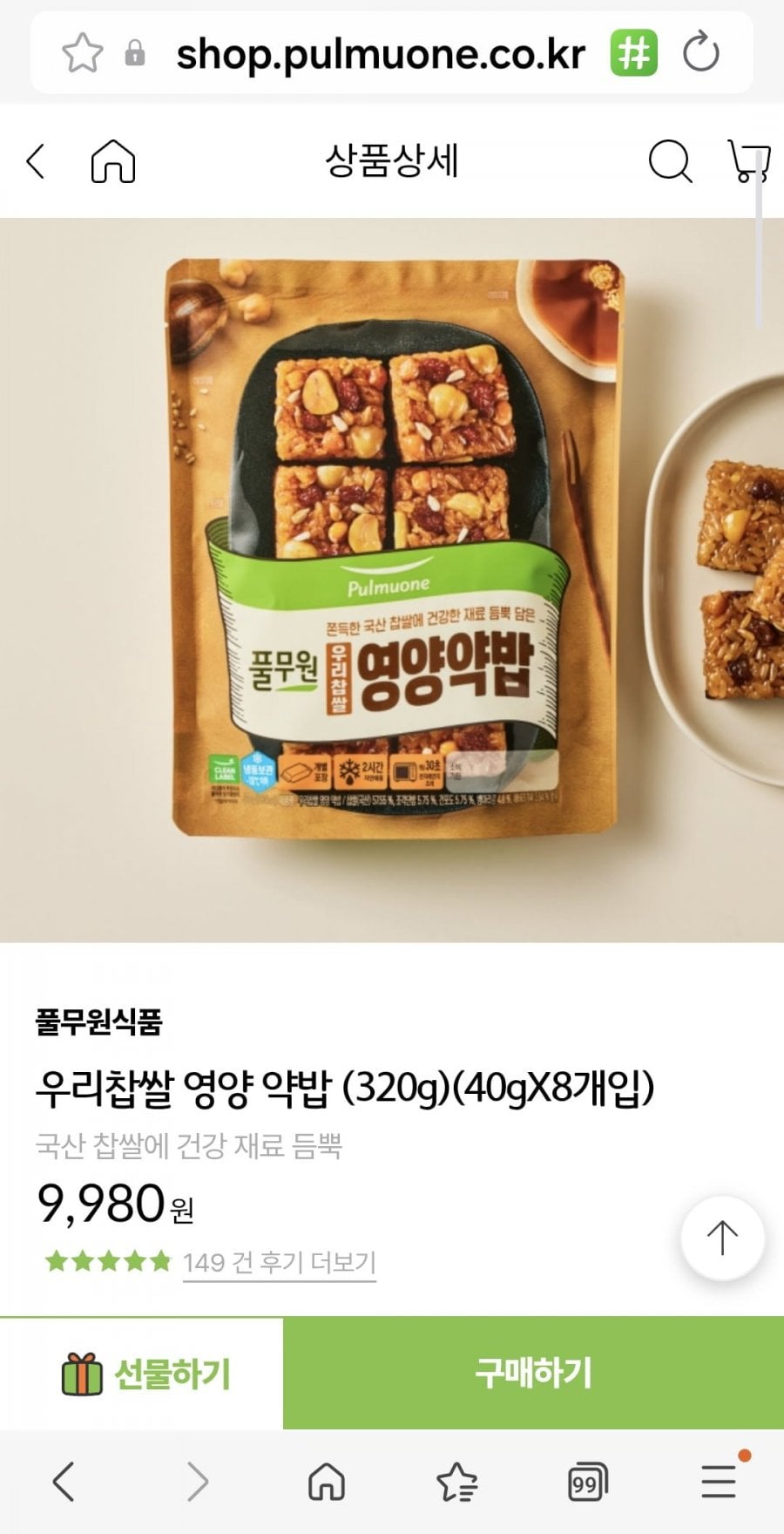Open the search magnifier icon
784x1534 pixels.
[x=670, y=162]
